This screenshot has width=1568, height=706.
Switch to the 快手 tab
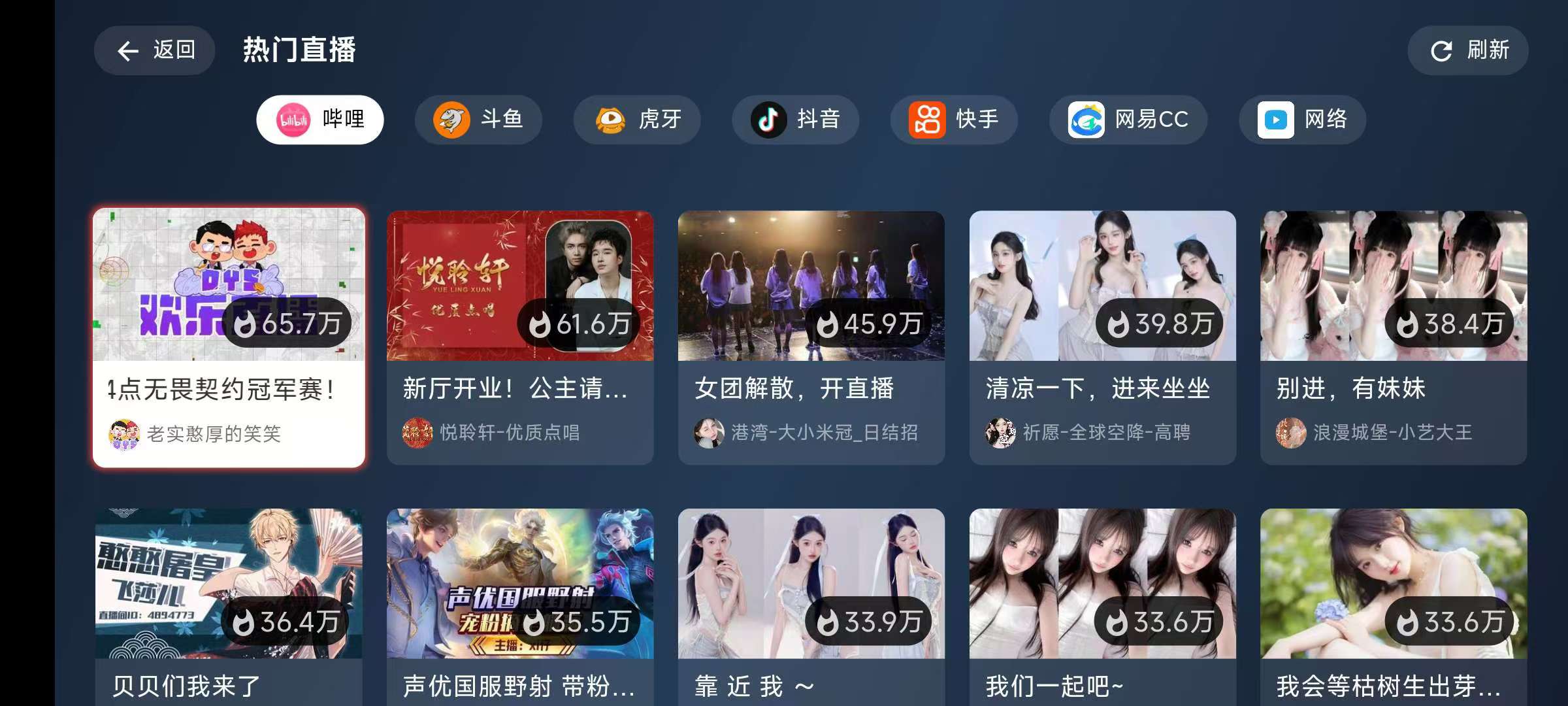(953, 120)
